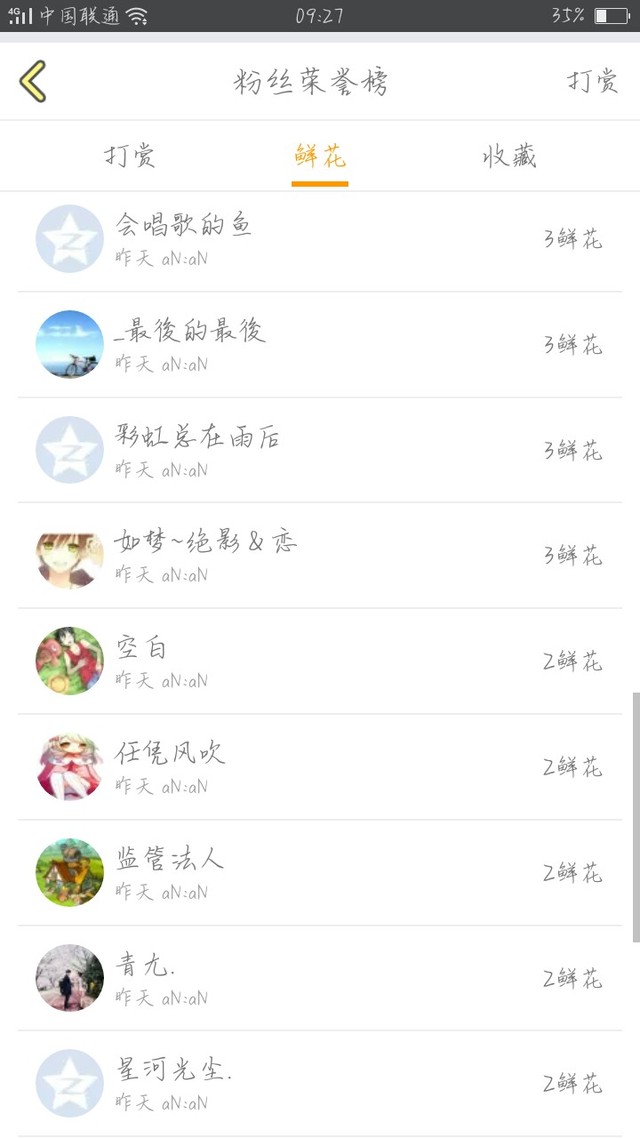Open the row for 如梦~绝影&恋

point(320,555)
